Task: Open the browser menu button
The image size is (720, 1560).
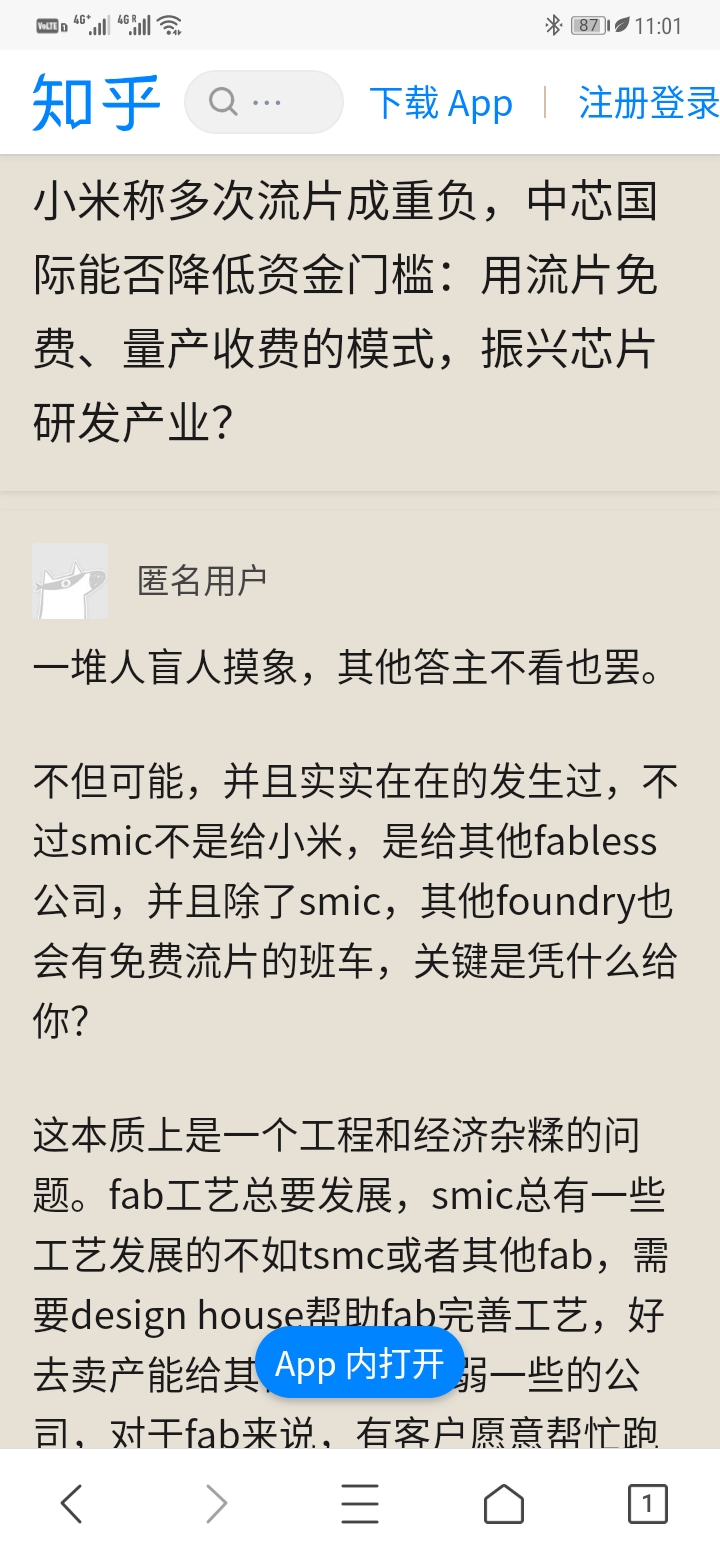Action: [360, 1503]
